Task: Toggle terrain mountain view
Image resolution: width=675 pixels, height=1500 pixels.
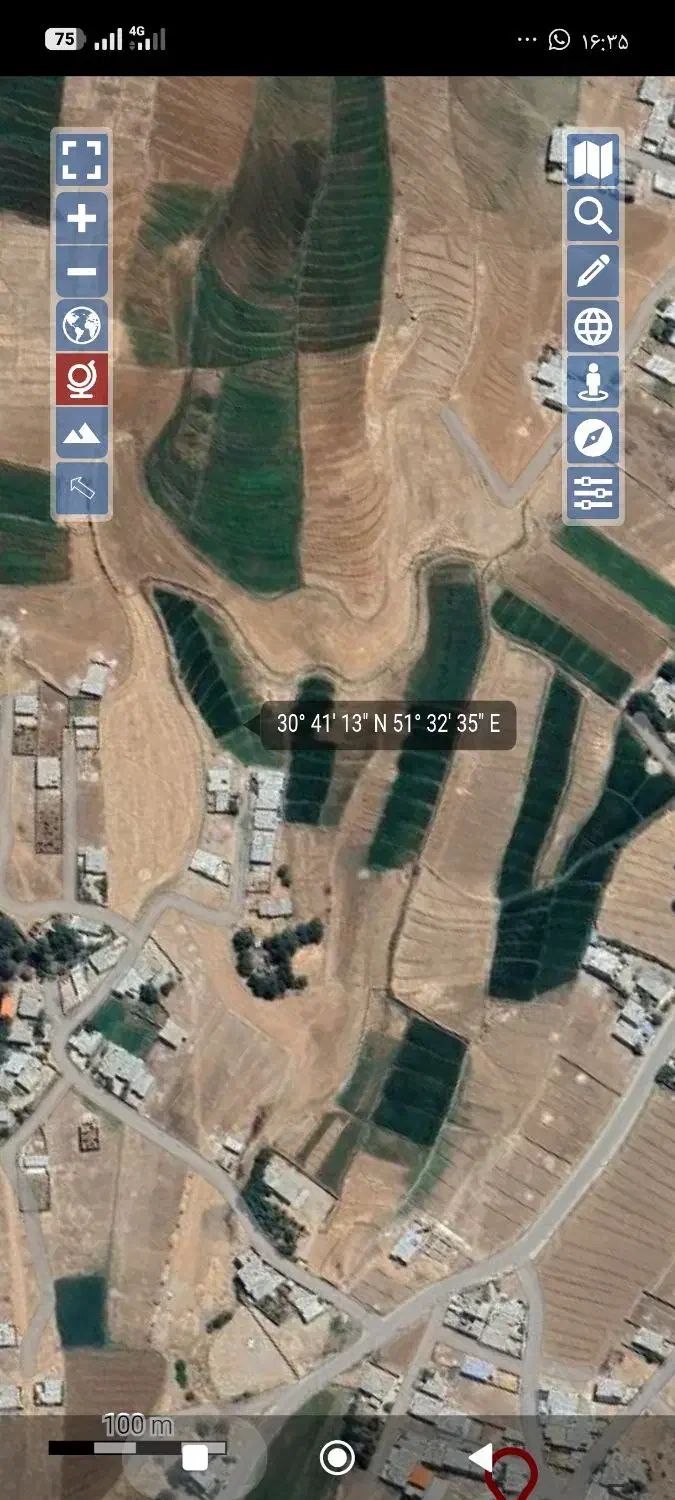Action: tap(82, 434)
